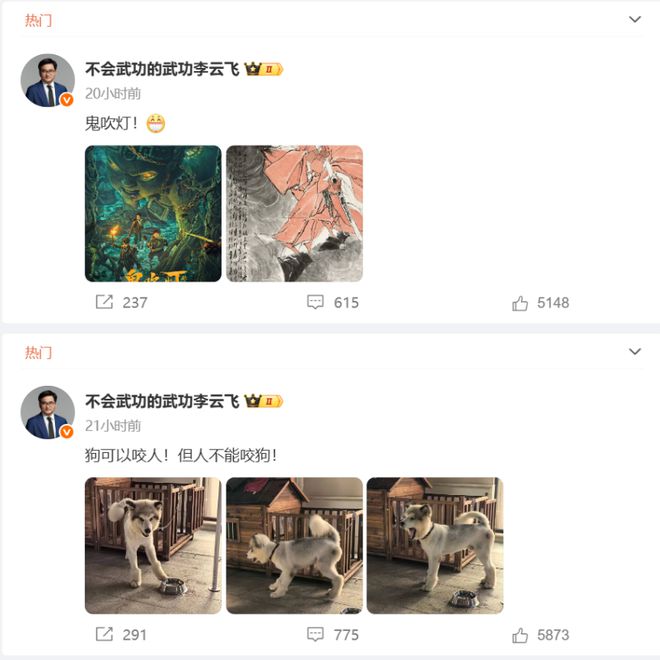
Task: Expand the dropdown chevron on the 鬼吹灯 post
Action: click(x=634, y=19)
